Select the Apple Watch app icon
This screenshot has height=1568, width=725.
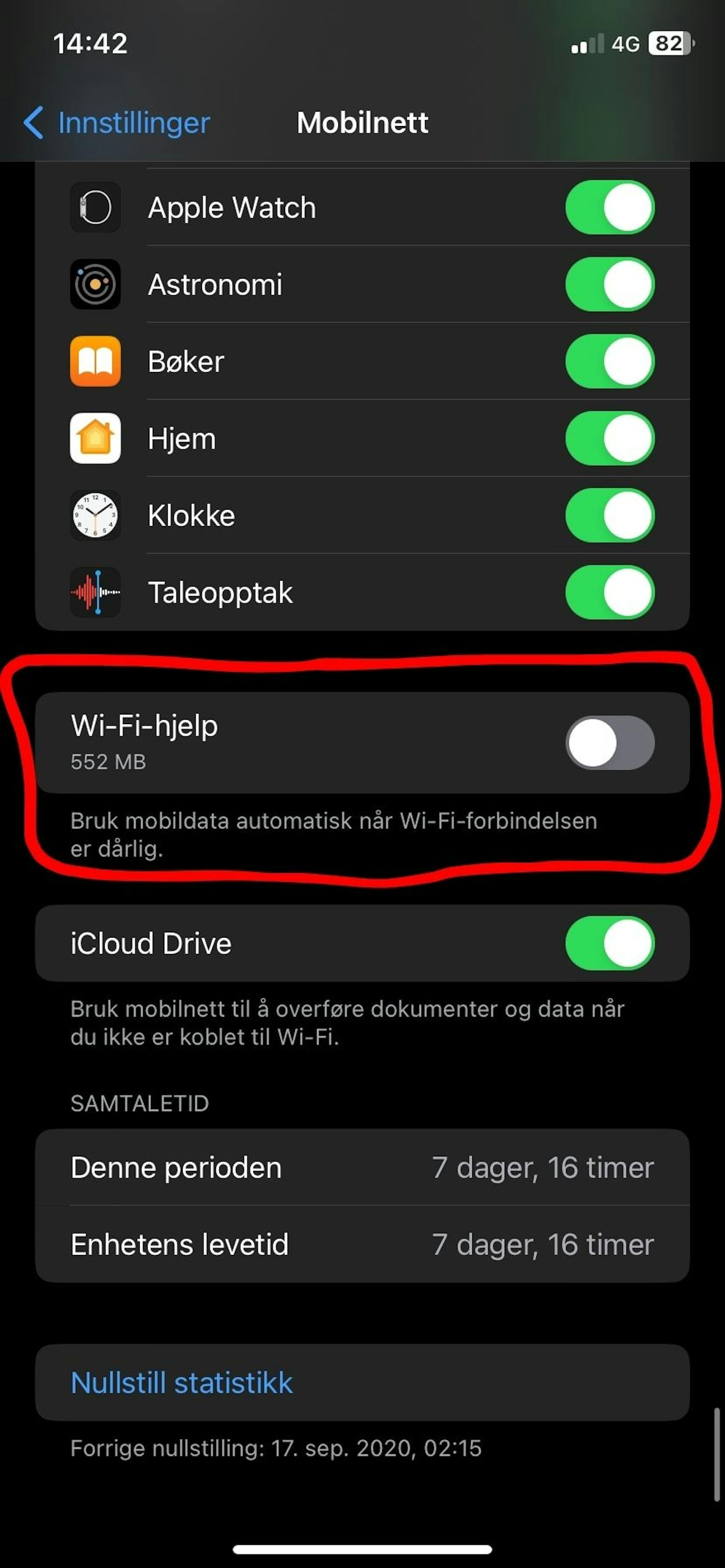[x=96, y=207]
